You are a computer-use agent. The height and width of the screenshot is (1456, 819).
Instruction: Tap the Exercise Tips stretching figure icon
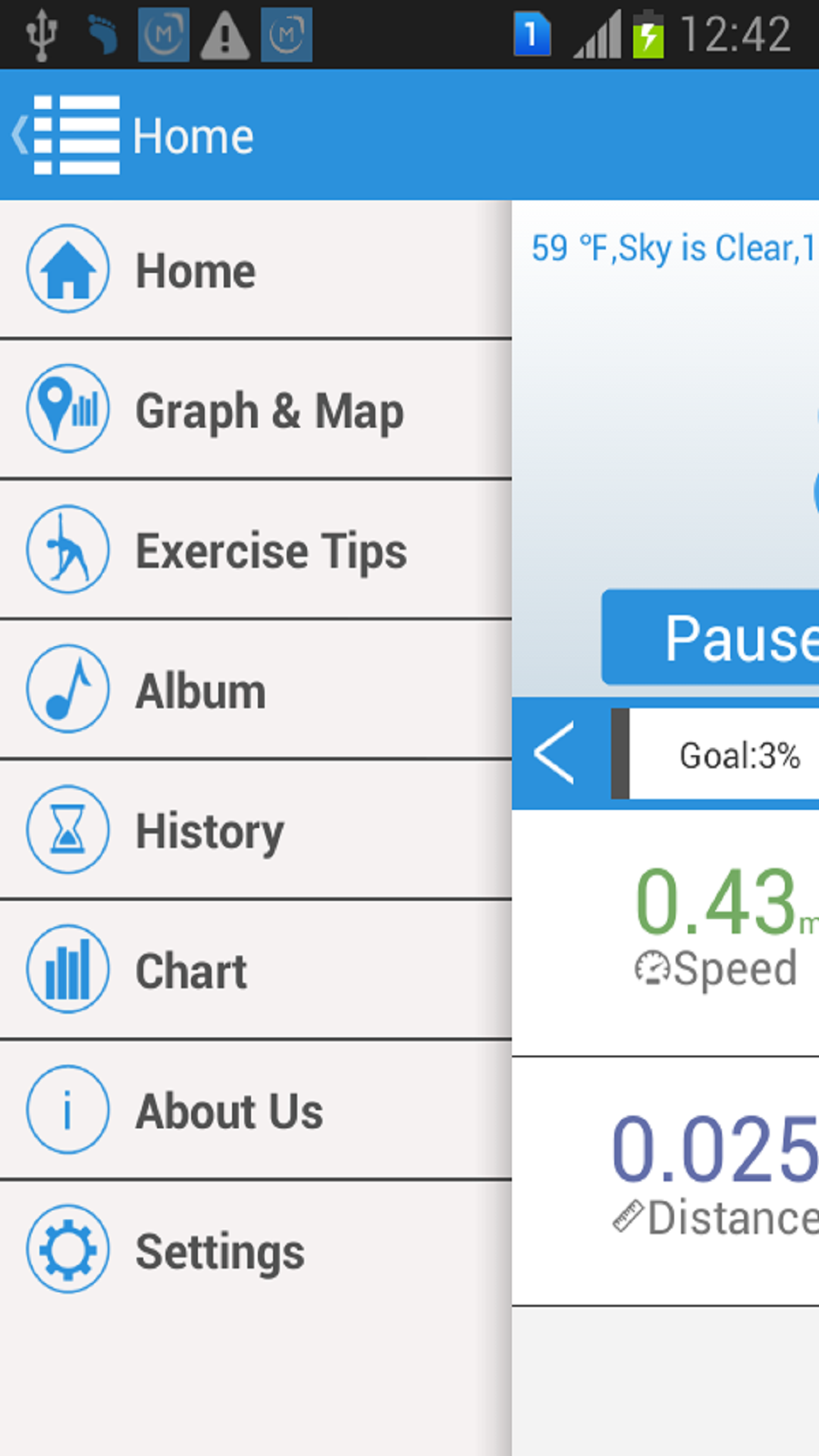[67, 550]
